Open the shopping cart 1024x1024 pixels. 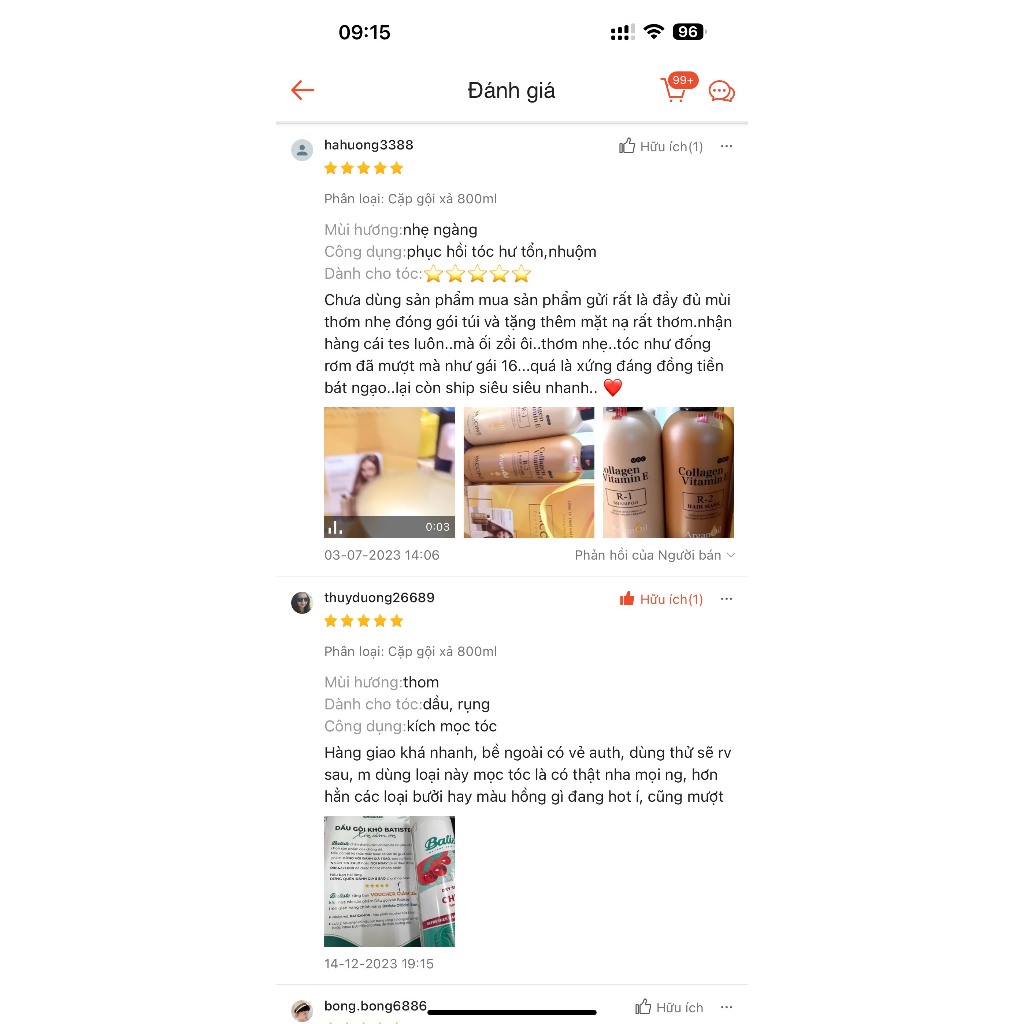675,90
